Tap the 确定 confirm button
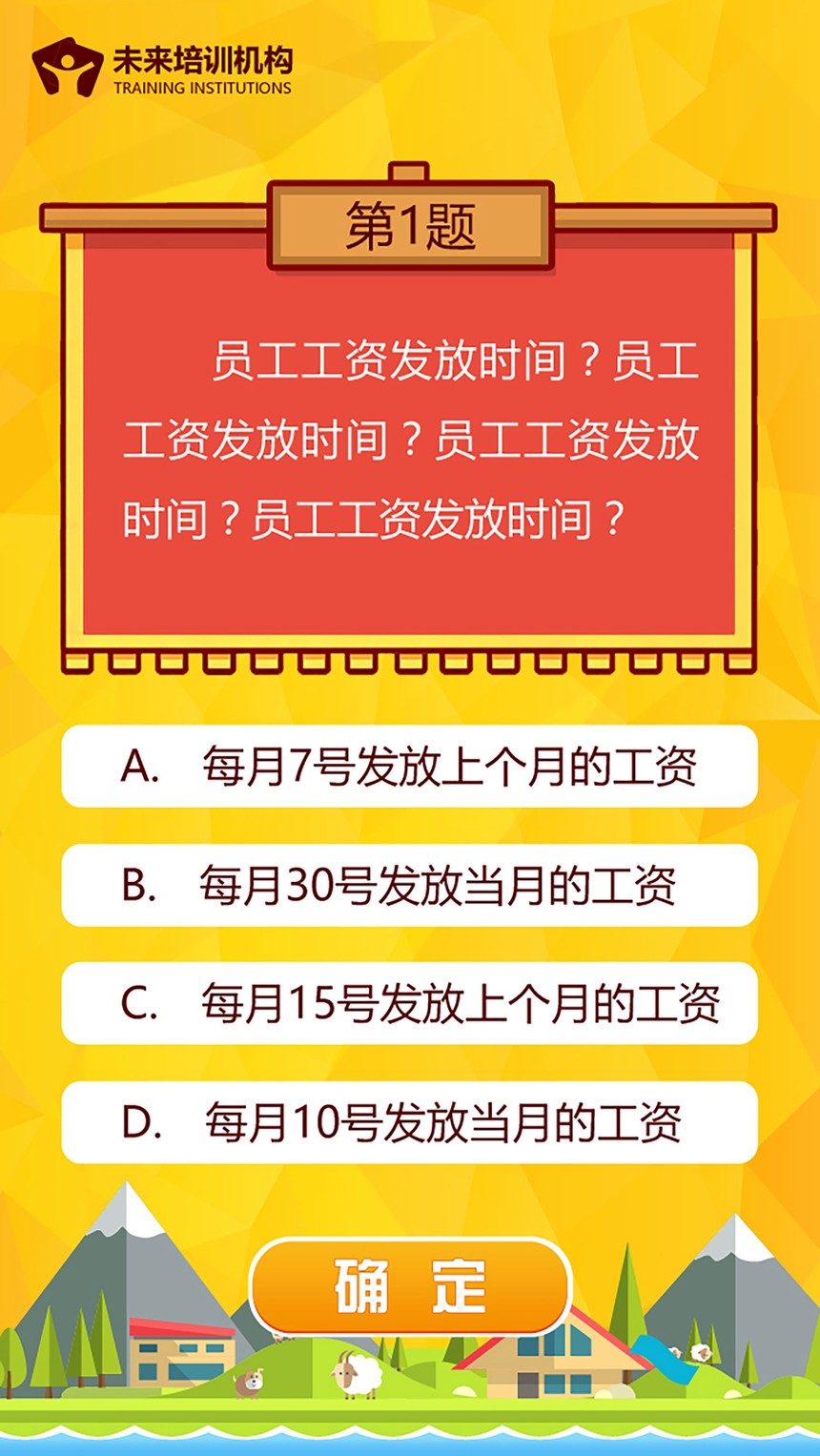This screenshot has width=820, height=1456. pos(410,1286)
